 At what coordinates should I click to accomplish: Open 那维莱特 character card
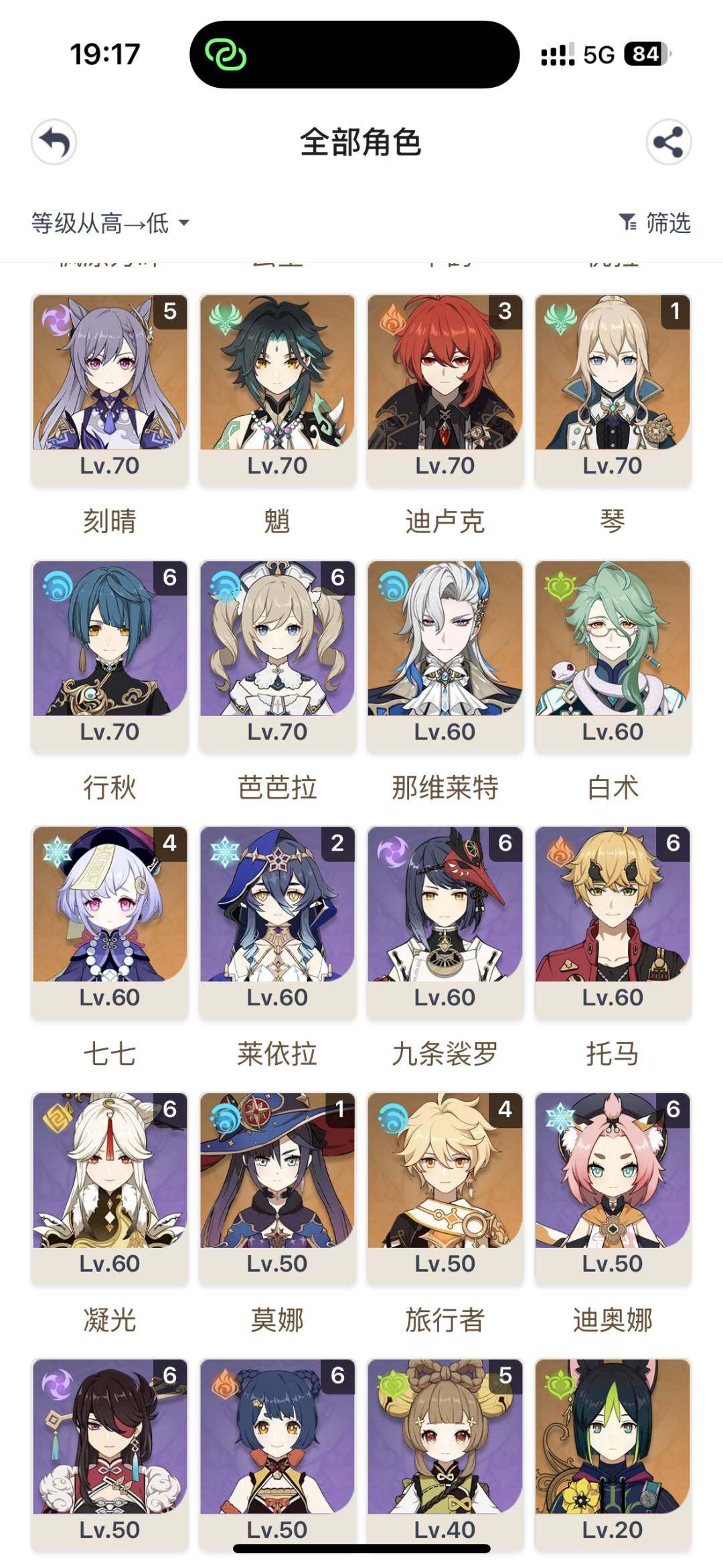(x=445, y=654)
